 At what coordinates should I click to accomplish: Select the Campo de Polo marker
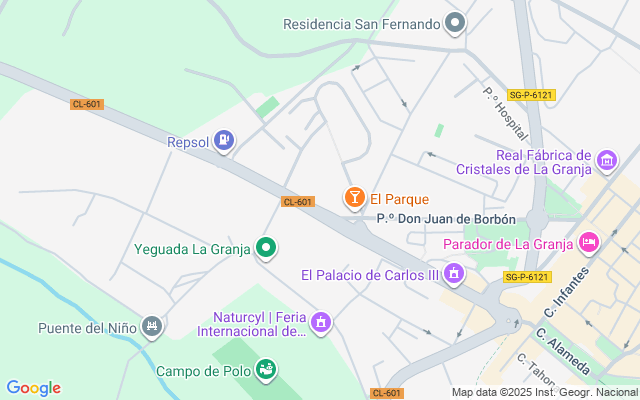pos(266,370)
